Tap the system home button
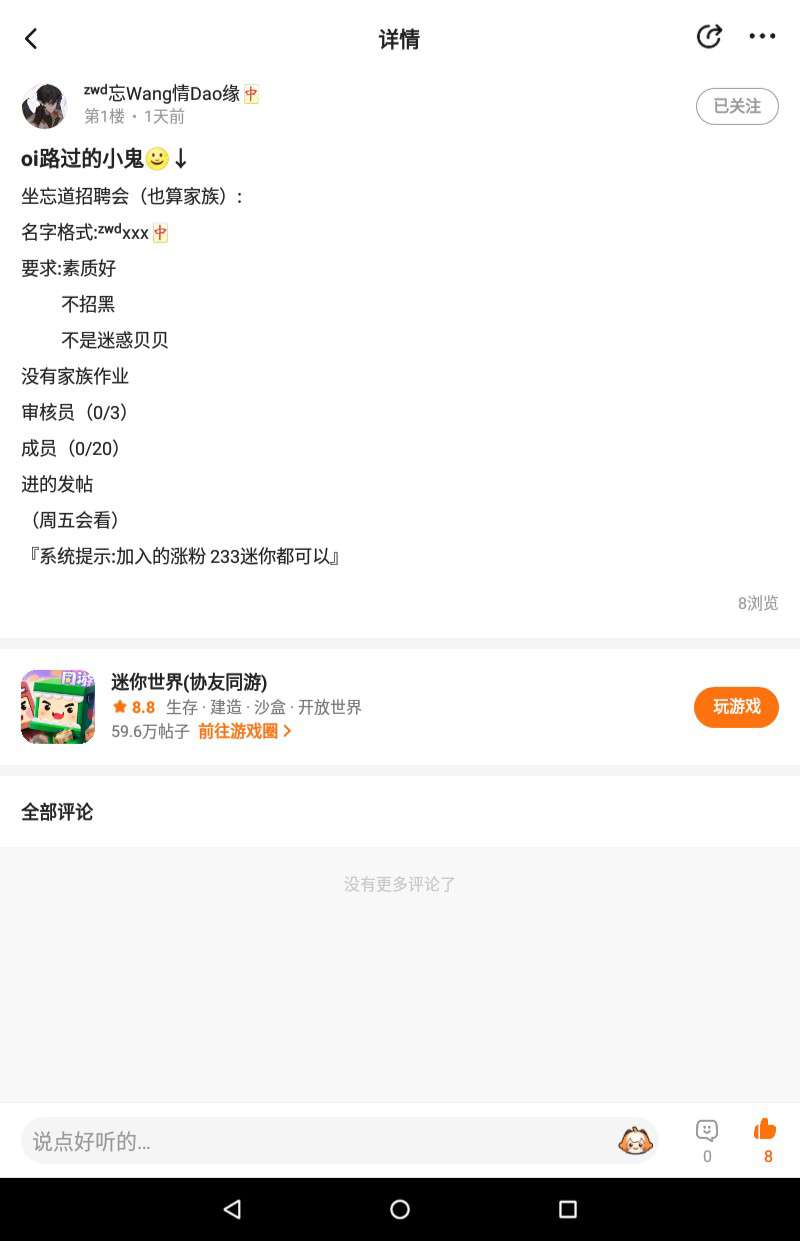 [400, 1210]
